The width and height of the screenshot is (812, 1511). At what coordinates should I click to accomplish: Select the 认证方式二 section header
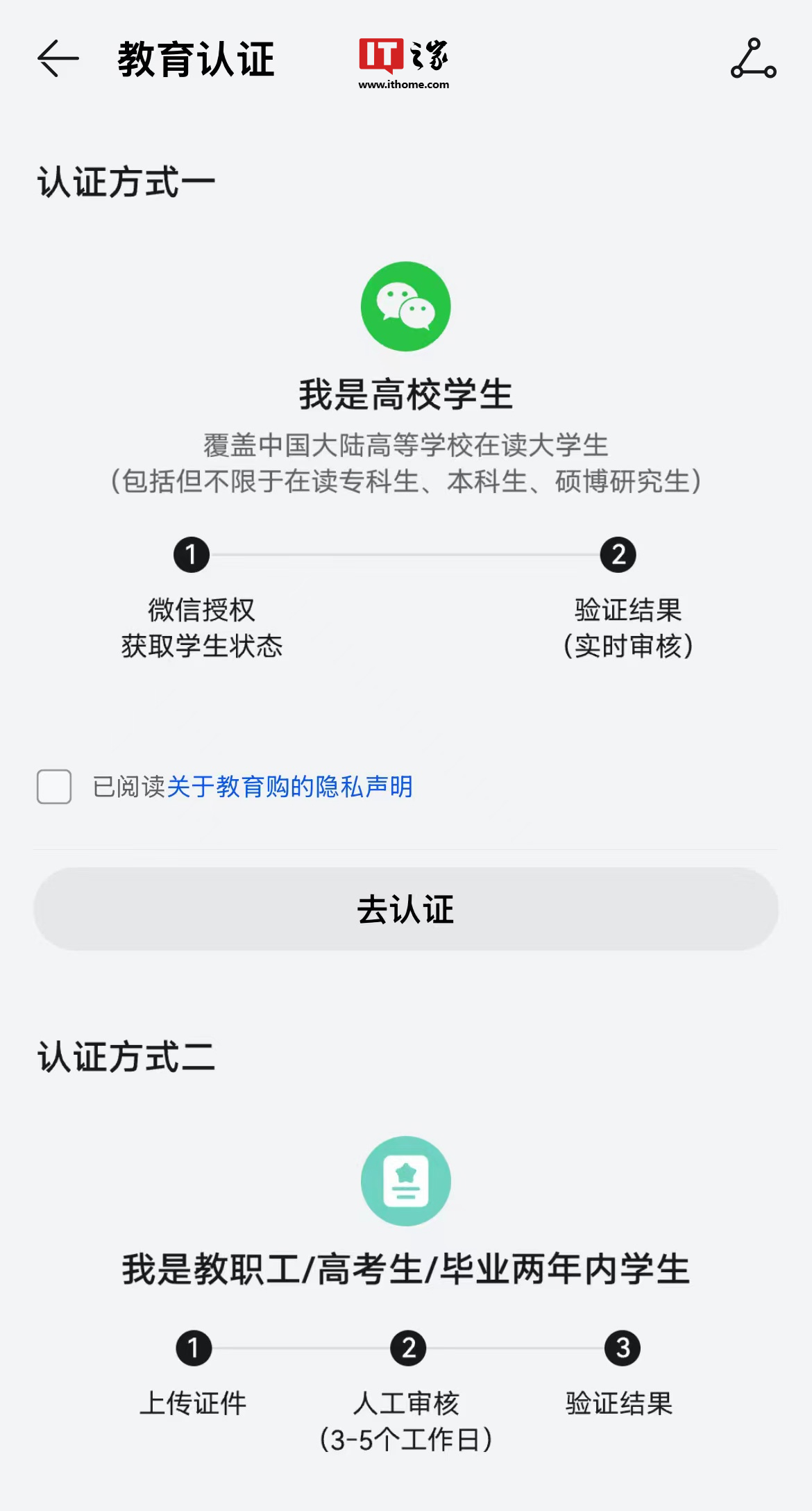(126, 1058)
